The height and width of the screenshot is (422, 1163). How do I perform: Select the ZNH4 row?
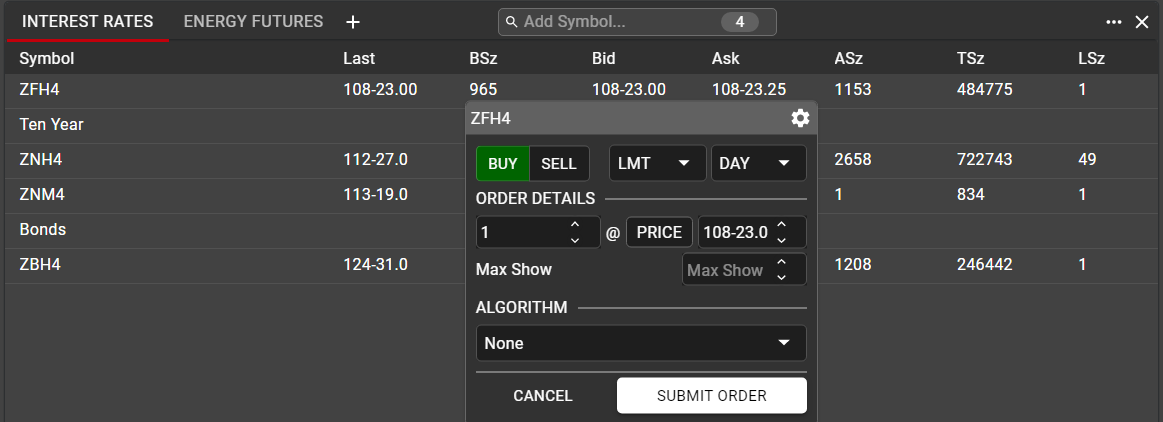[x=200, y=159]
